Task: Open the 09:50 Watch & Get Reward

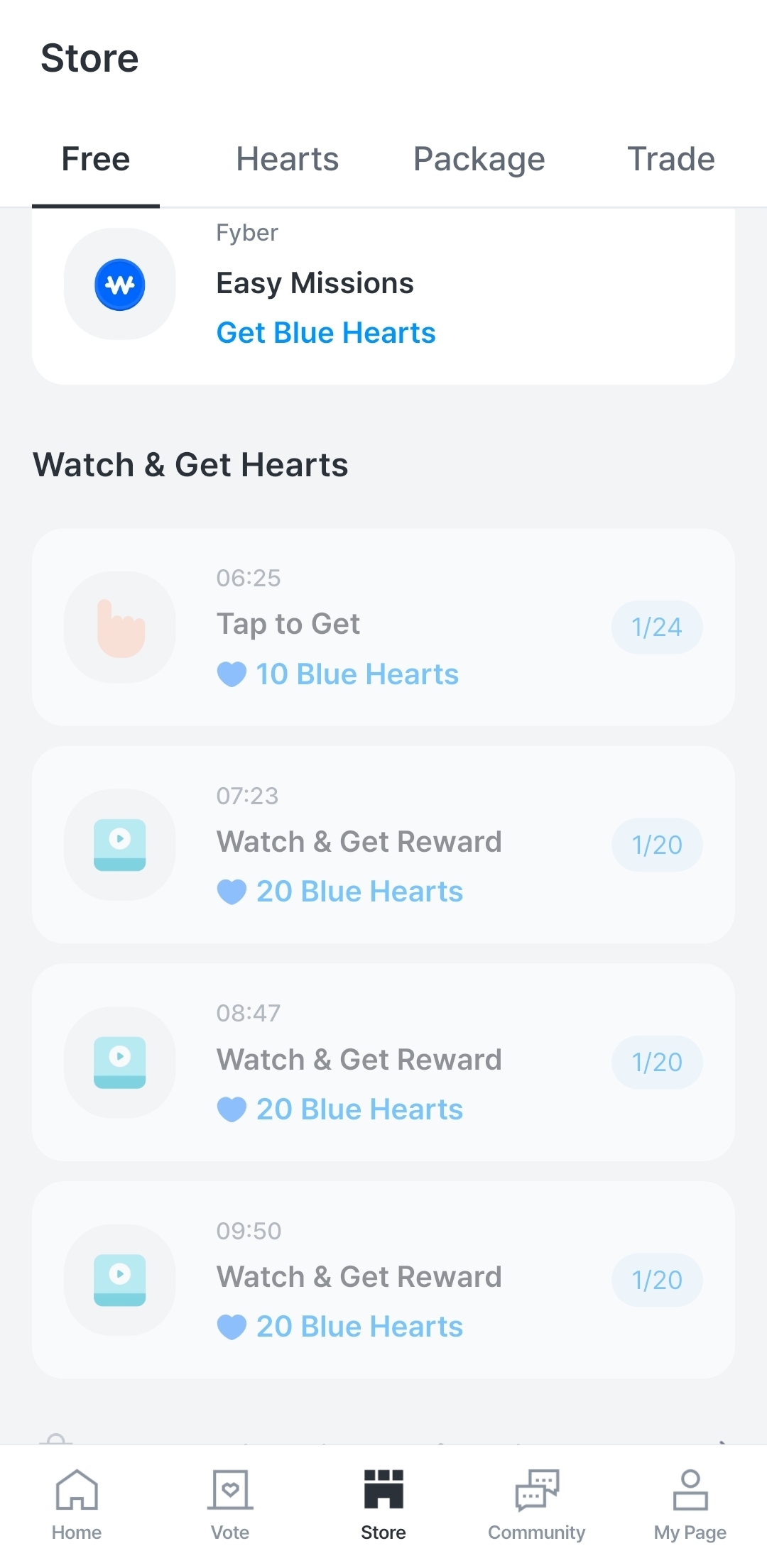Action: (383, 1279)
